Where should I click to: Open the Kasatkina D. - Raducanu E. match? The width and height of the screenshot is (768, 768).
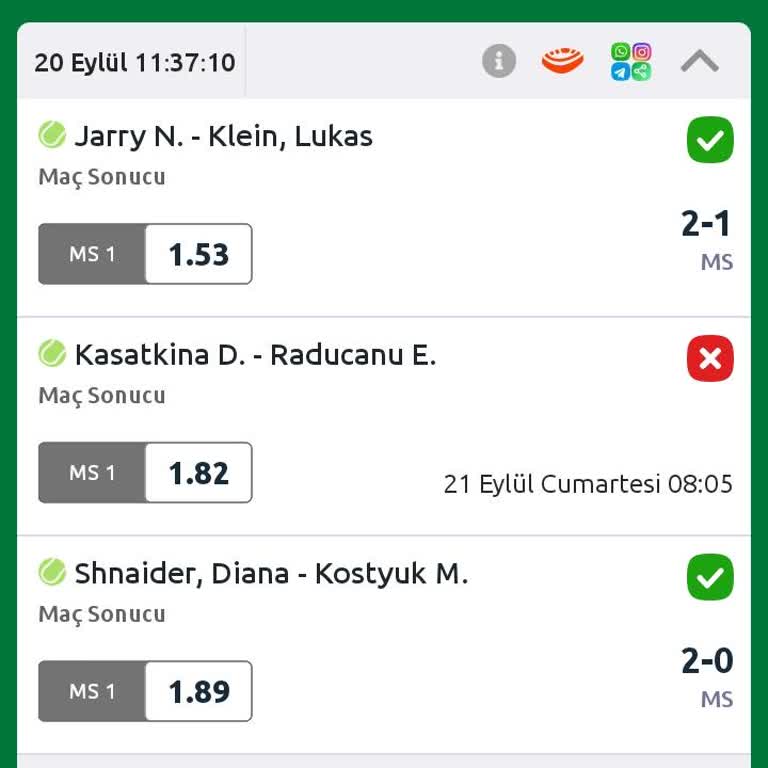pyautogui.click(x=255, y=355)
